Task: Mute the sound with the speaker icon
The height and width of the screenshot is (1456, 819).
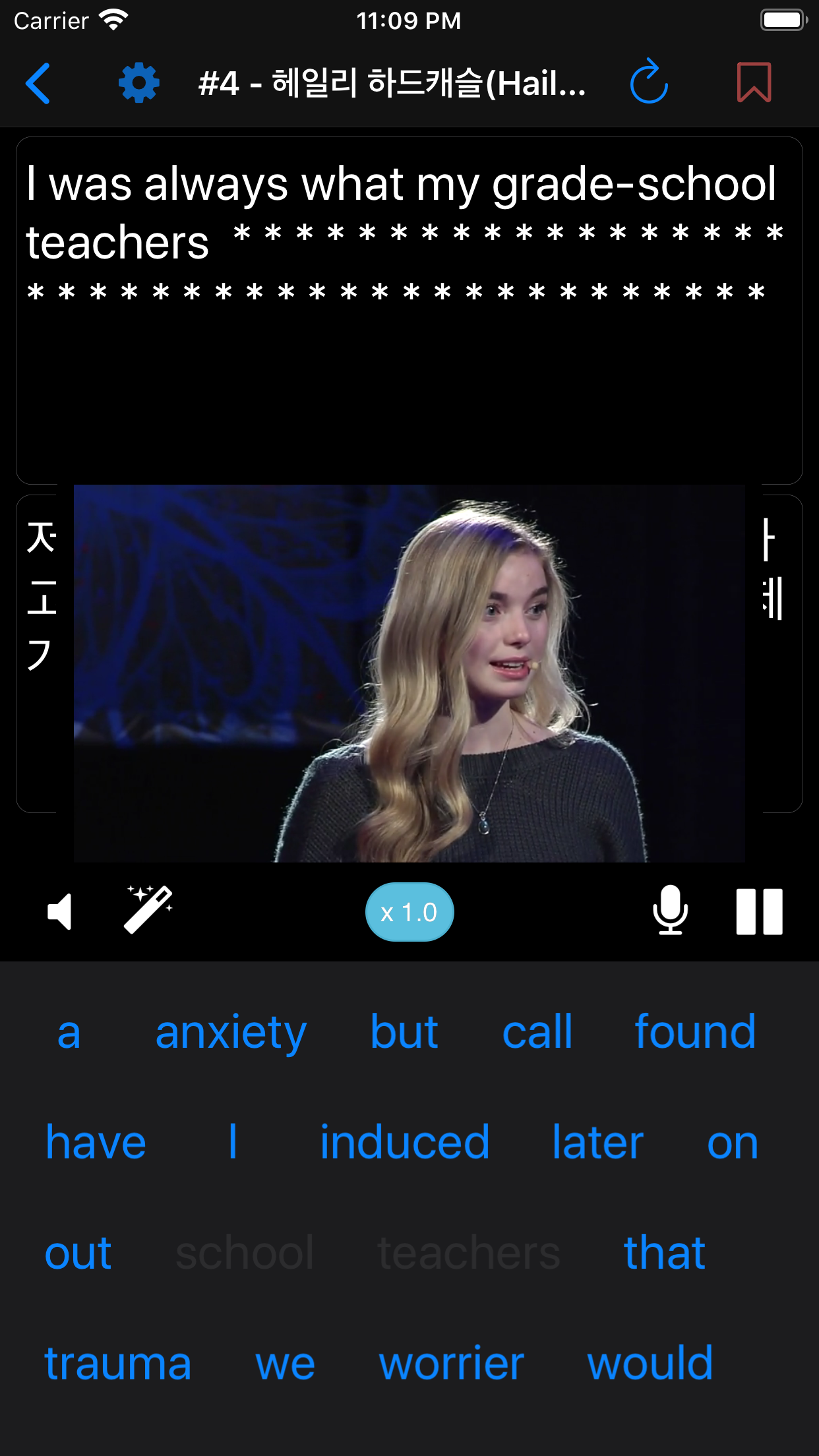Action: 59,912
